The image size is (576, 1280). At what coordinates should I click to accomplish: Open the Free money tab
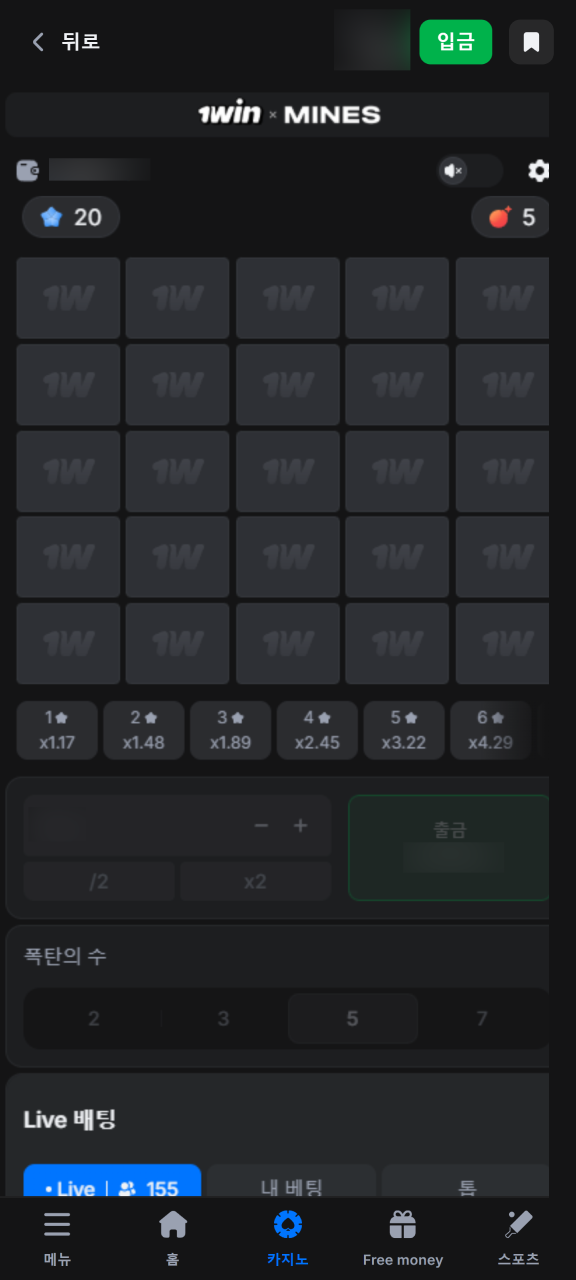(x=403, y=1239)
